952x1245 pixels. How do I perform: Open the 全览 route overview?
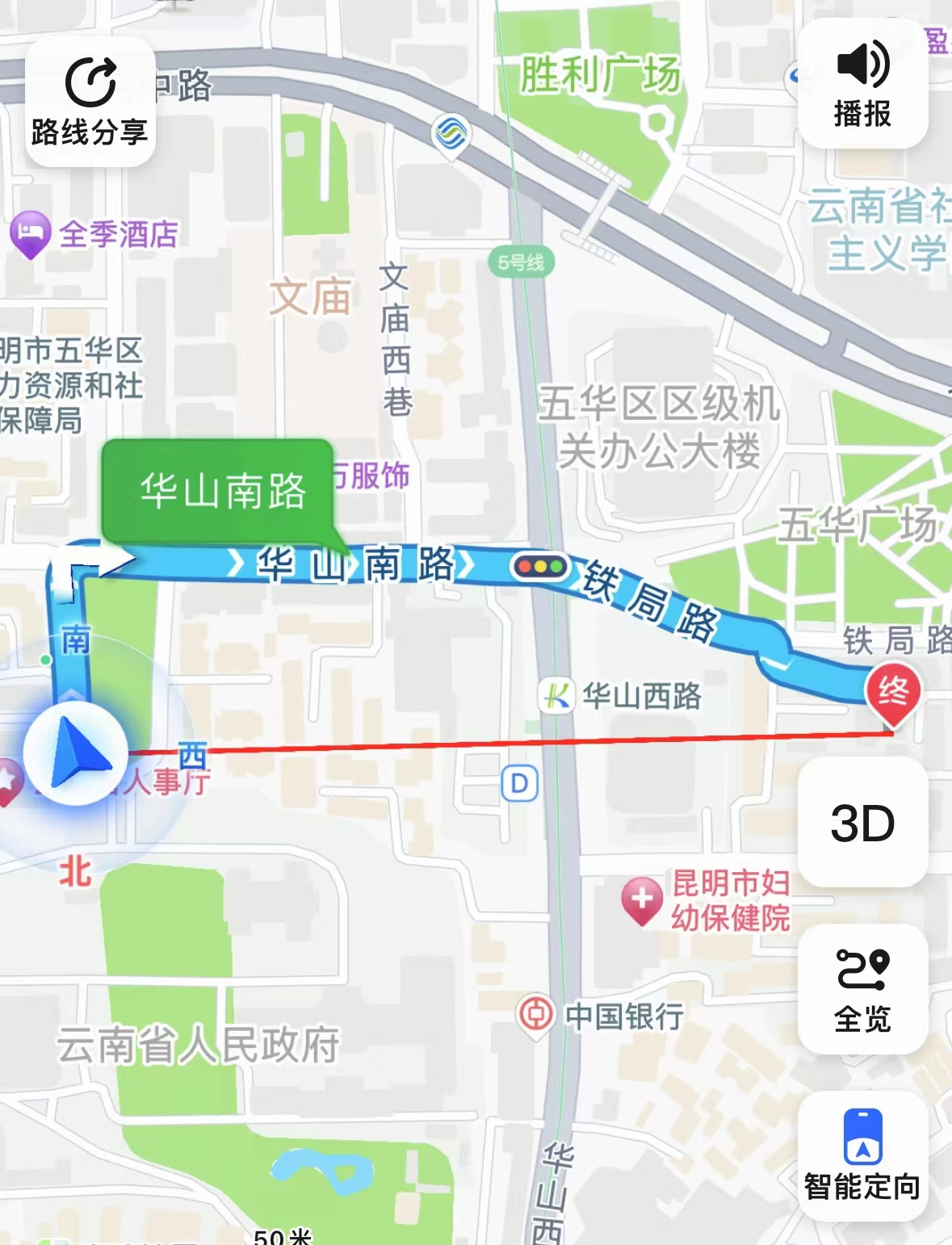click(x=862, y=989)
